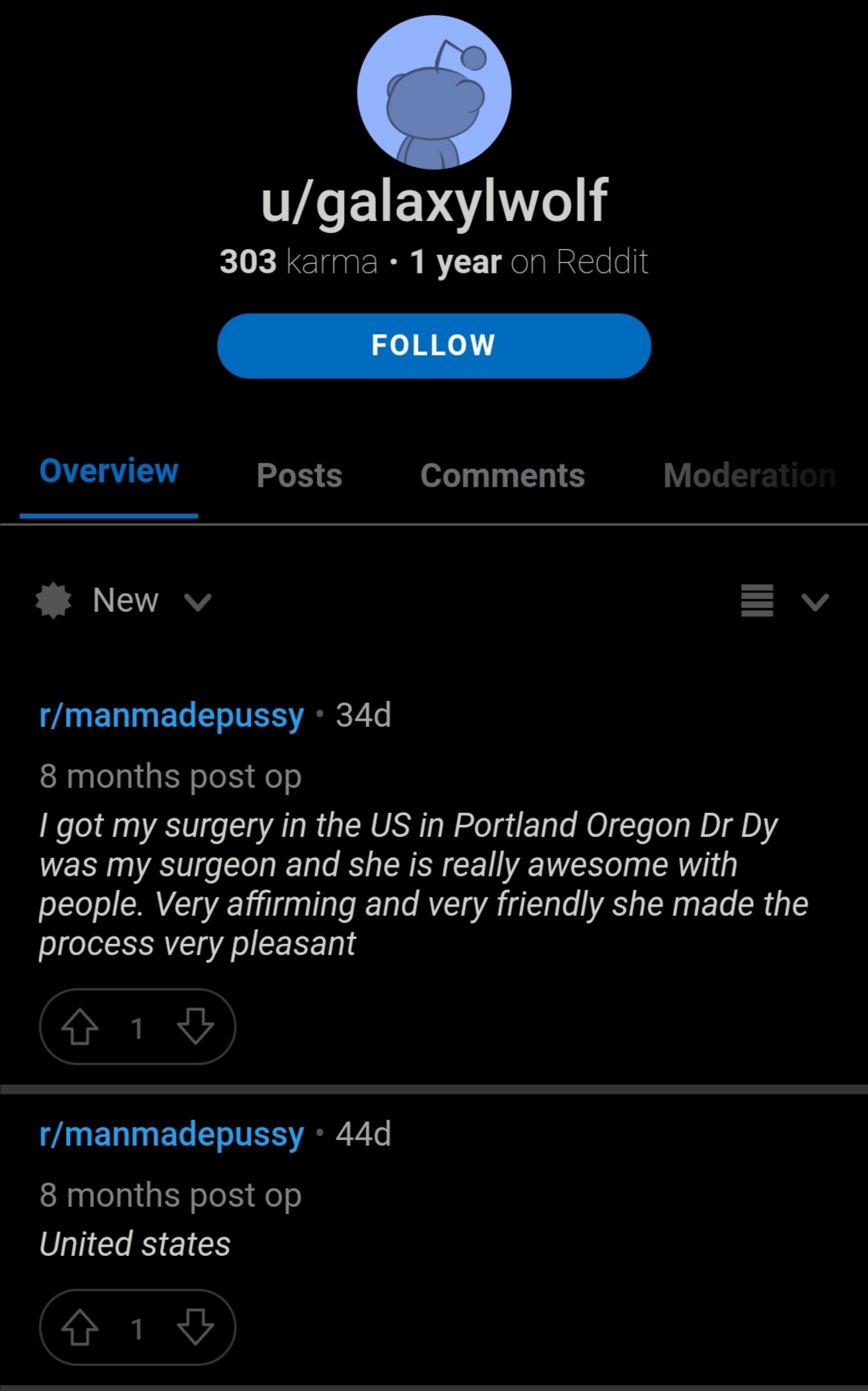Upvote the Portland Oregon surgery comment

pos(80,1027)
